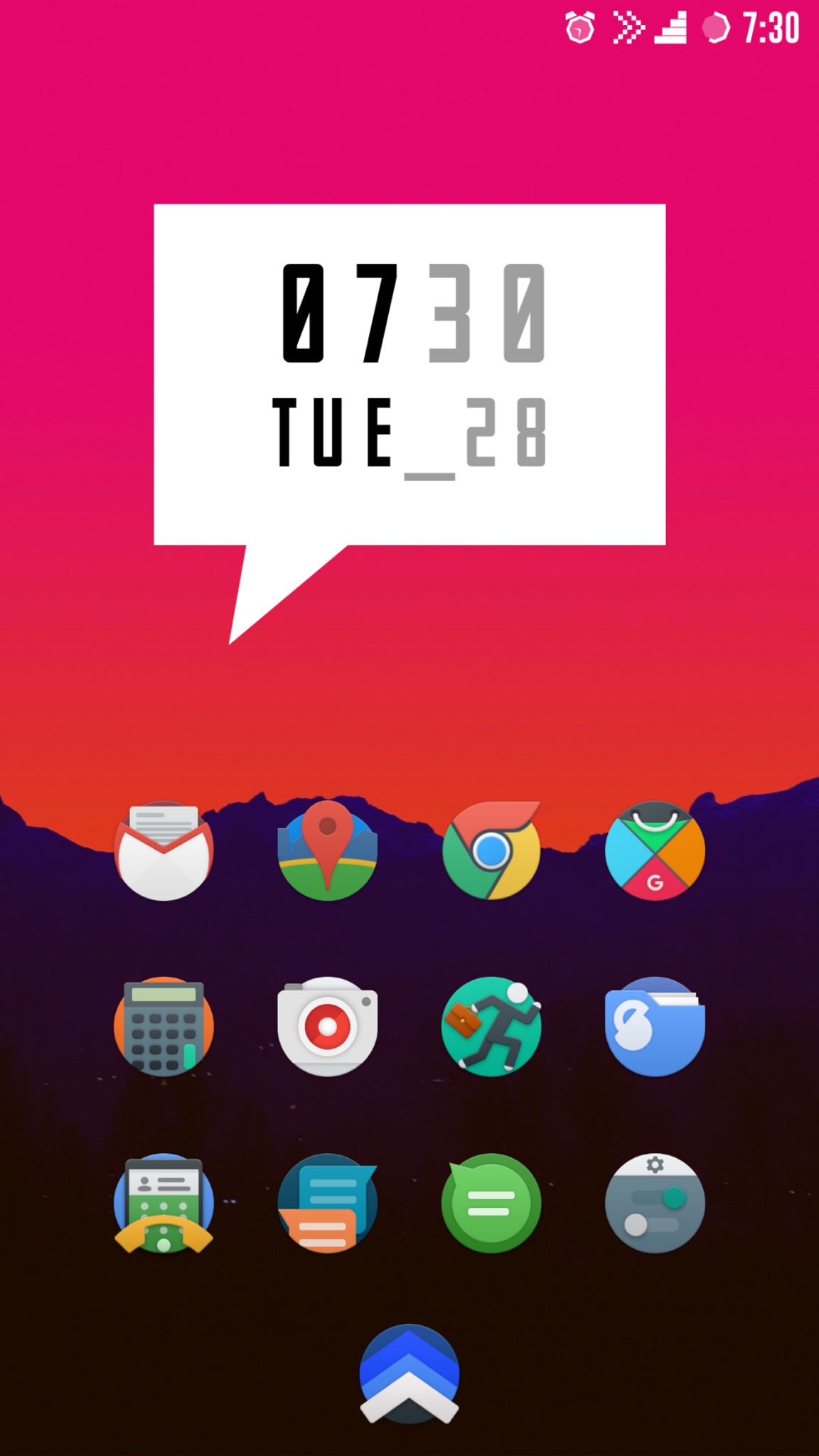The image size is (819, 1456).
Task: Open the running man briefcase app
Action: tap(491, 1026)
